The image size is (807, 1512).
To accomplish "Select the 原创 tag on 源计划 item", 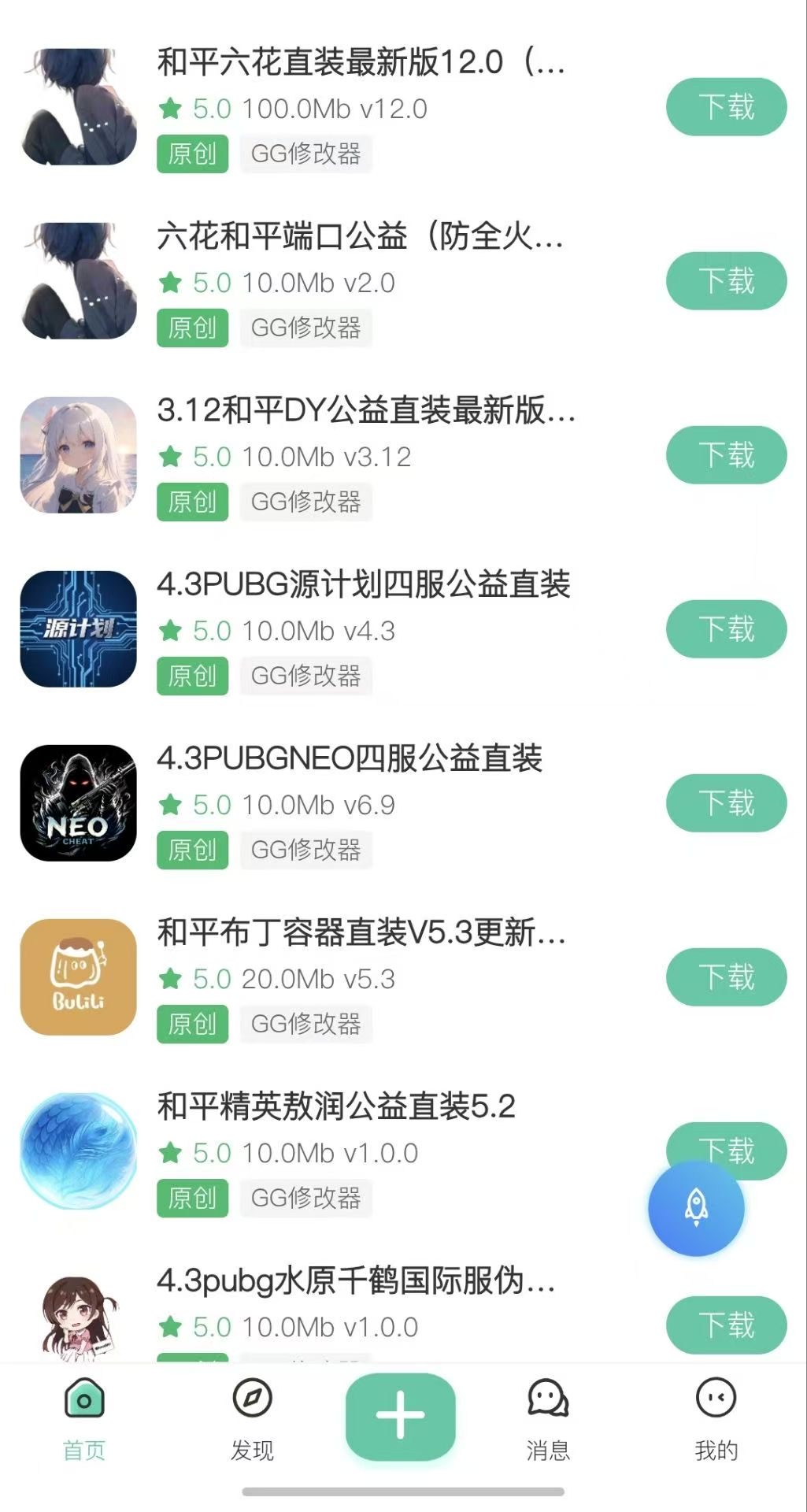I will point(191,676).
